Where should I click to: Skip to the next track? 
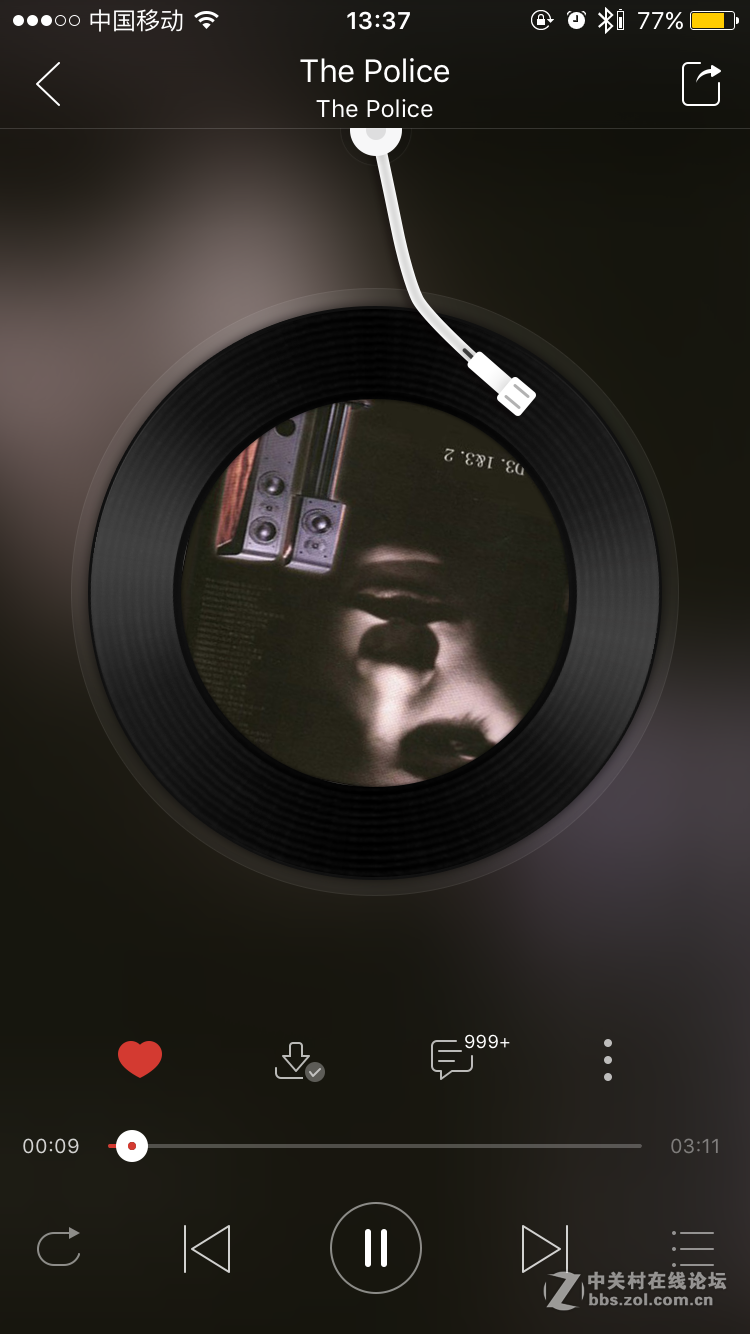point(544,1248)
